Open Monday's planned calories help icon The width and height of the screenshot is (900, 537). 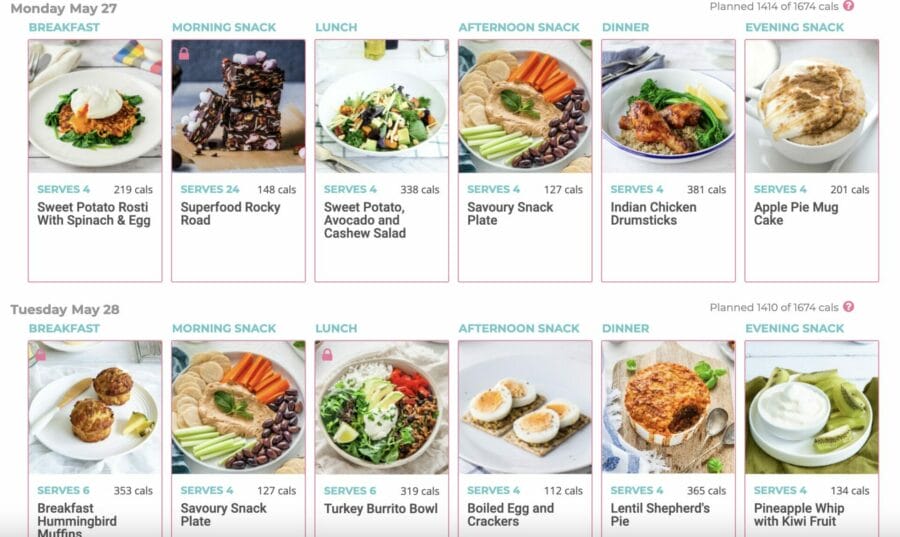coord(849,6)
